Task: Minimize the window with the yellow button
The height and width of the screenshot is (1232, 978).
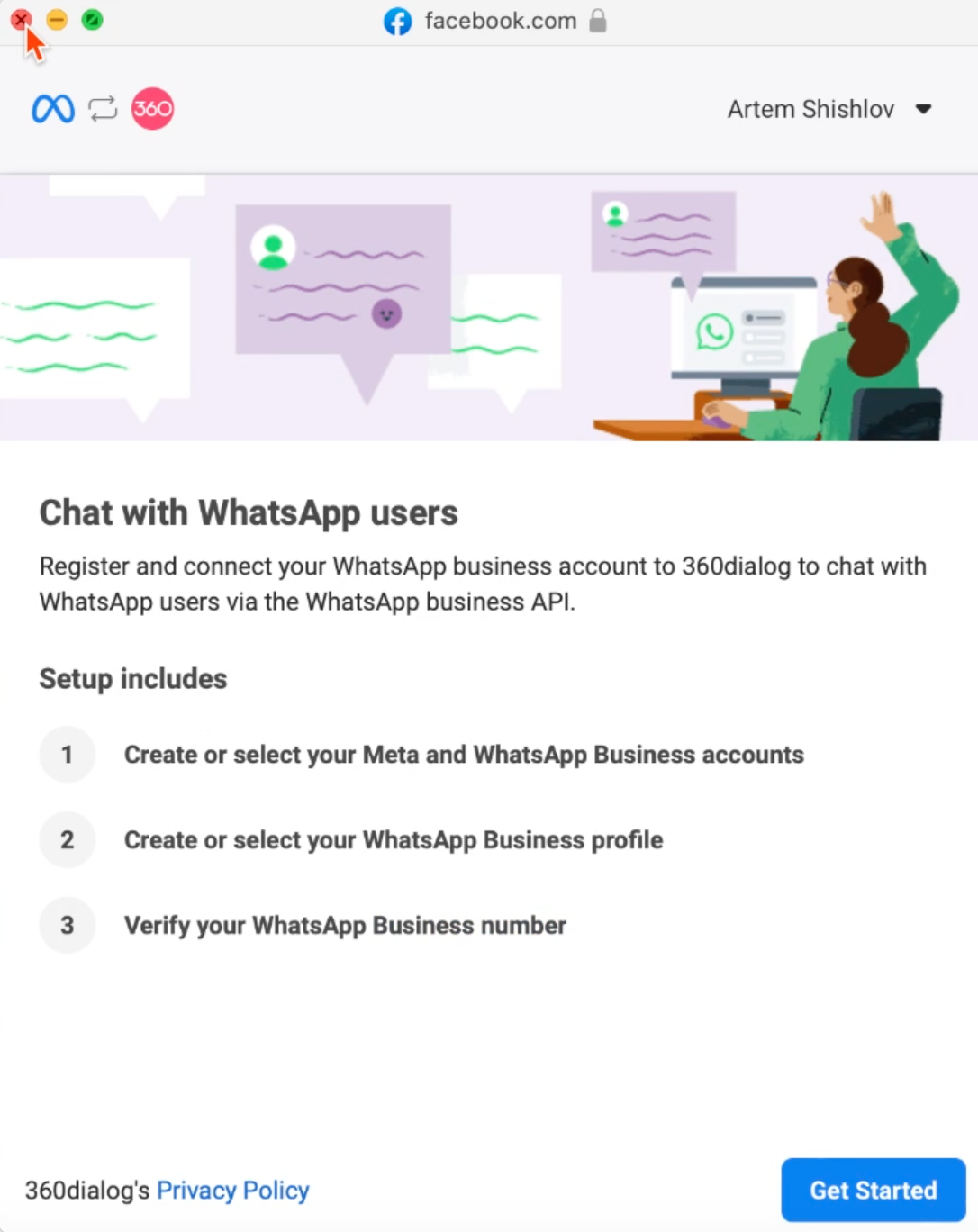Action: [x=57, y=20]
